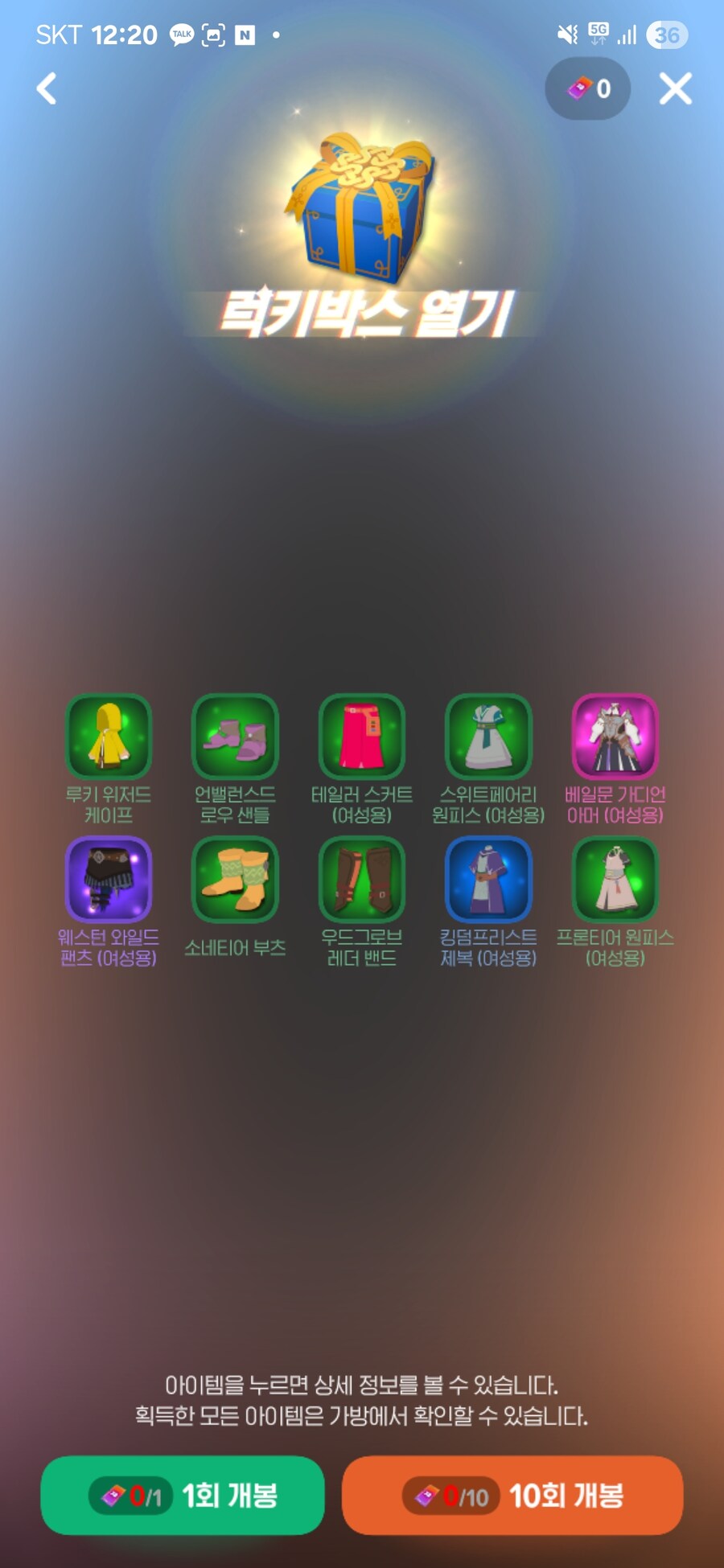Open 테일러 스커트 (여성용) item info
This screenshot has height=1568, width=724.
[x=362, y=737]
